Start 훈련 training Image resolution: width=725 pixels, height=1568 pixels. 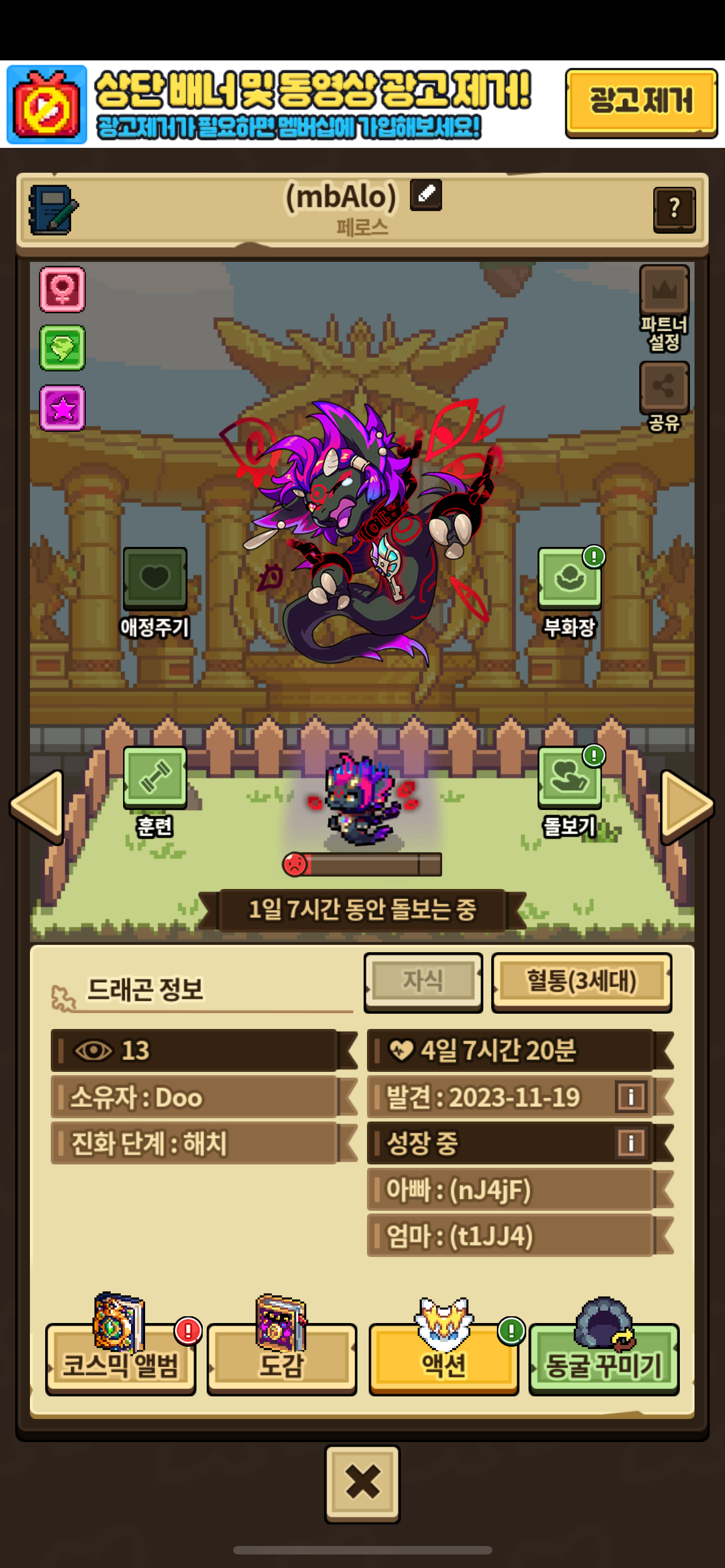click(155, 778)
